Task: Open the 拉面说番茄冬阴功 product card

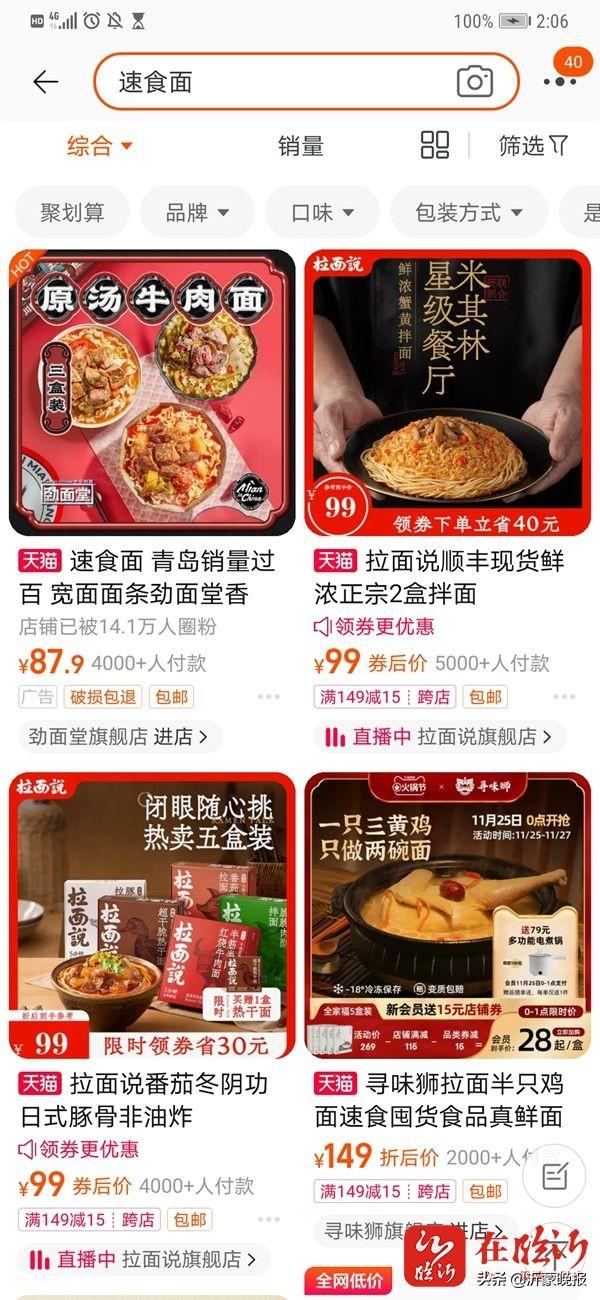Action: [x=152, y=915]
